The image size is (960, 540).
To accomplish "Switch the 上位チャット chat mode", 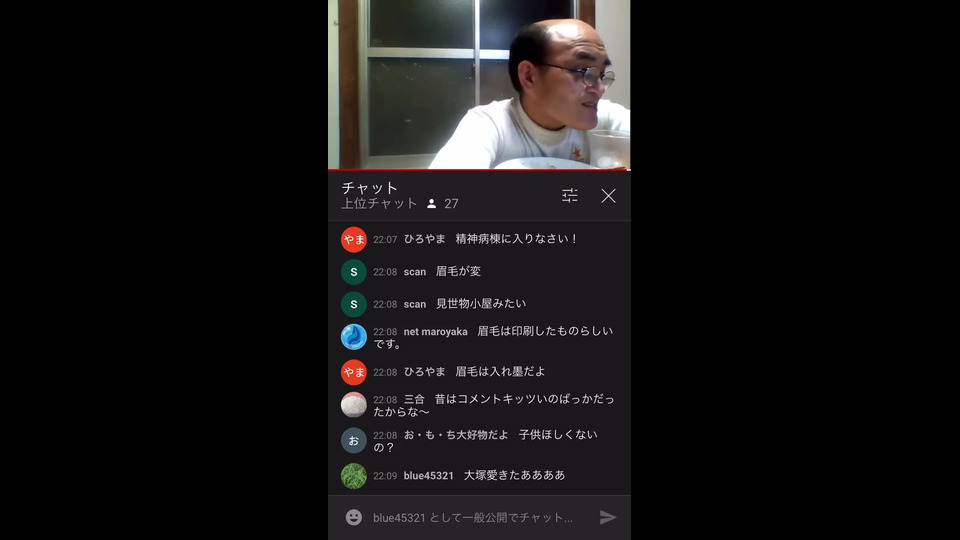I will [x=379, y=204].
